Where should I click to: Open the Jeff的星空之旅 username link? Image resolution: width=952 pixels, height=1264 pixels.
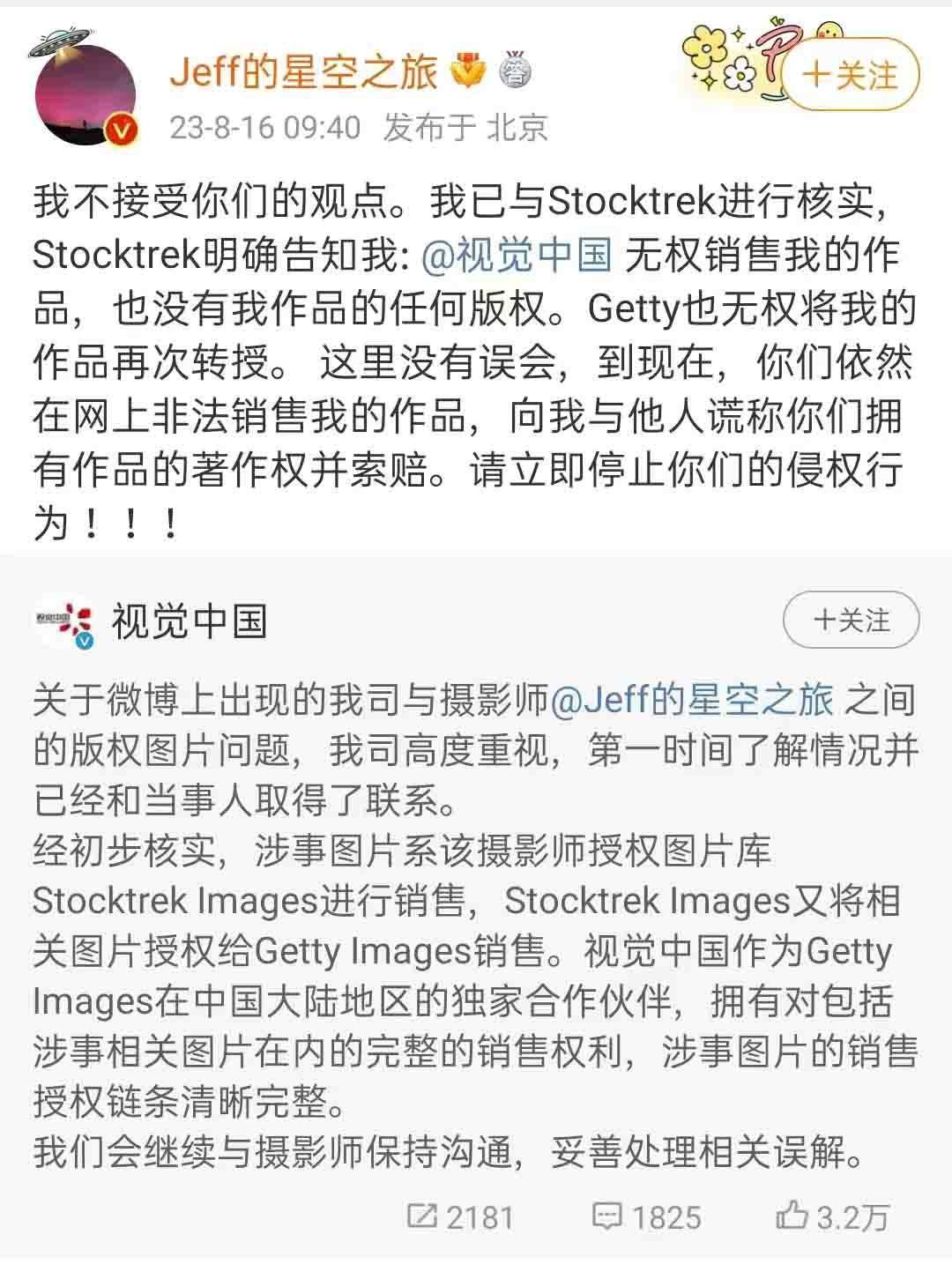click(x=303, y=72)
